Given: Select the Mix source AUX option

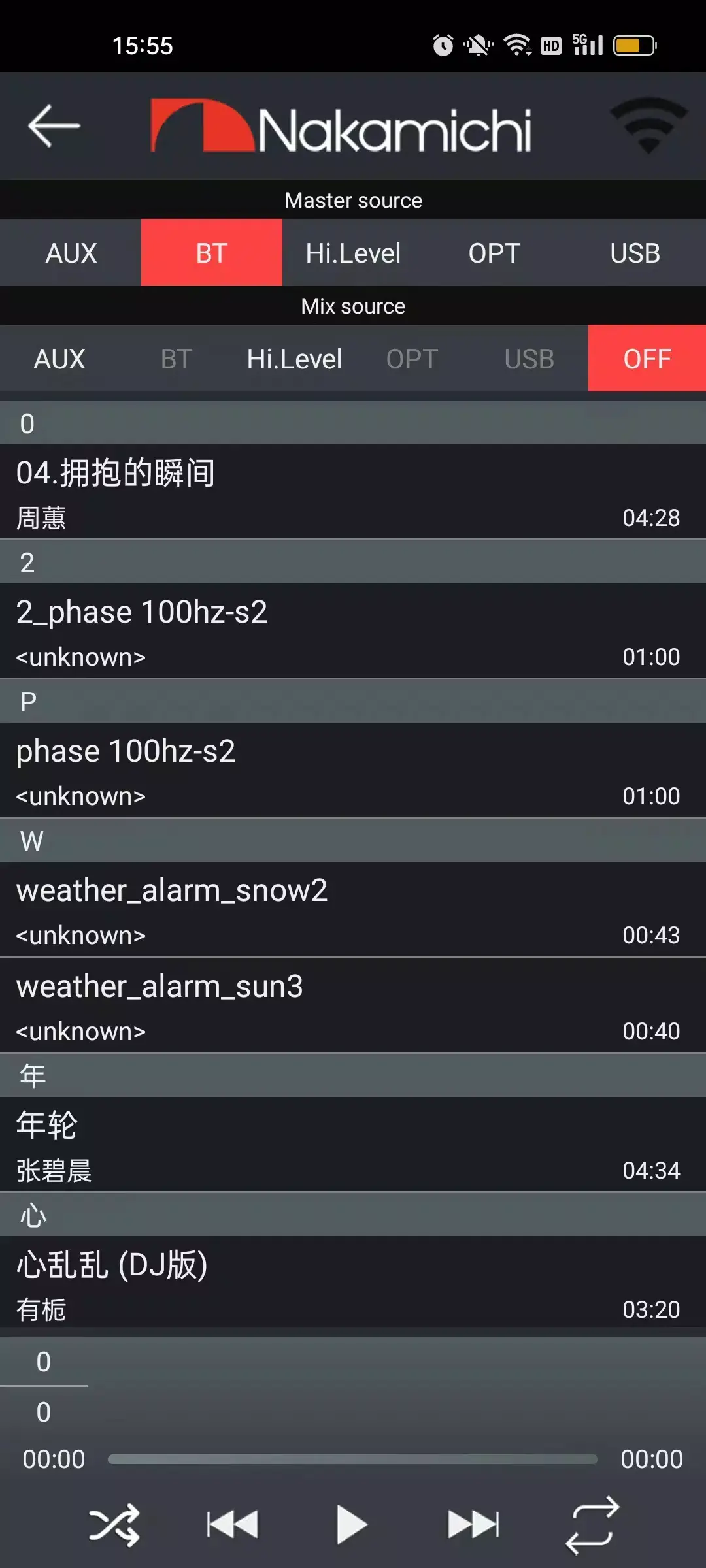Looking at the screenshot, I should (59, 358).
